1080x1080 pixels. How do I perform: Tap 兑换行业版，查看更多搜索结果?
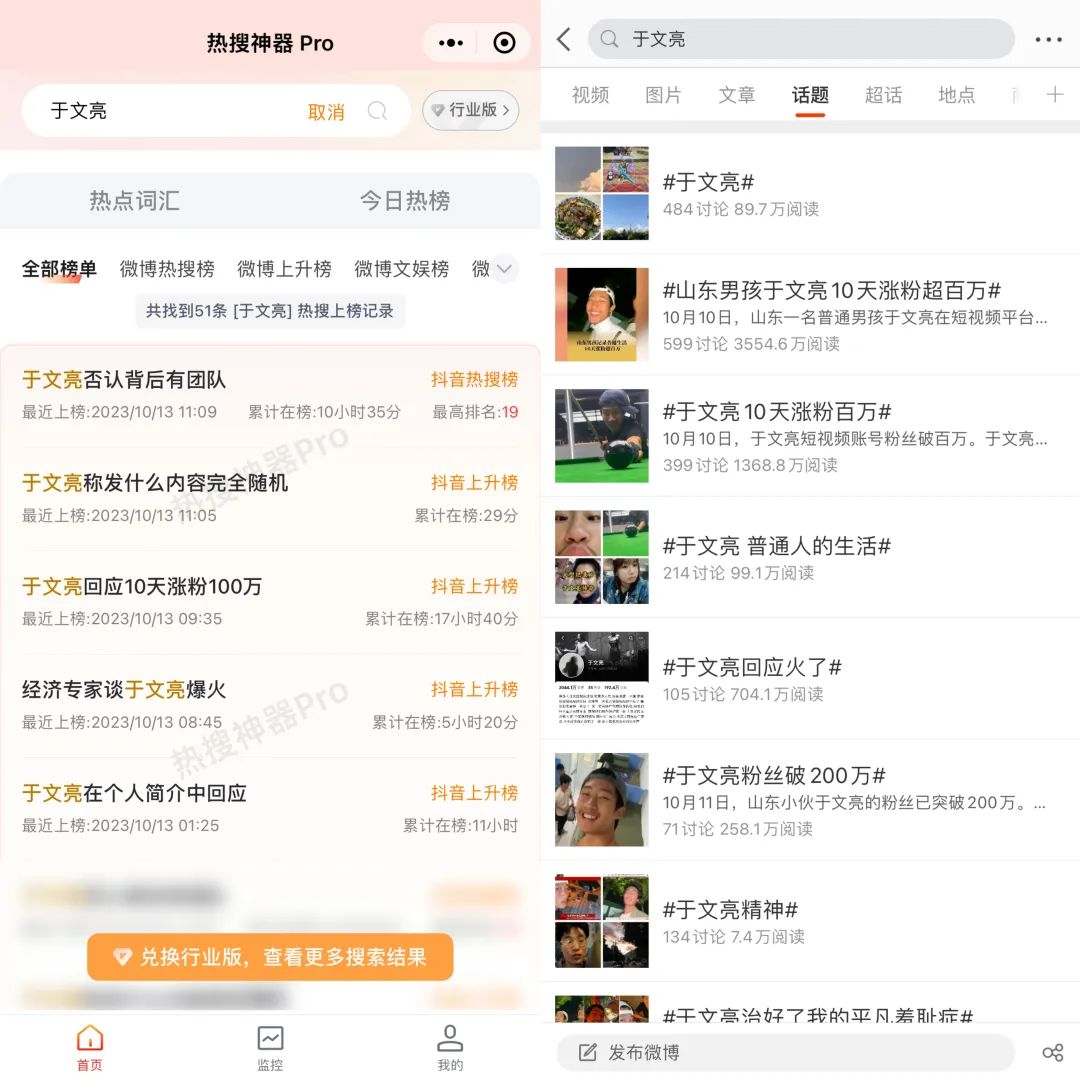270,957
